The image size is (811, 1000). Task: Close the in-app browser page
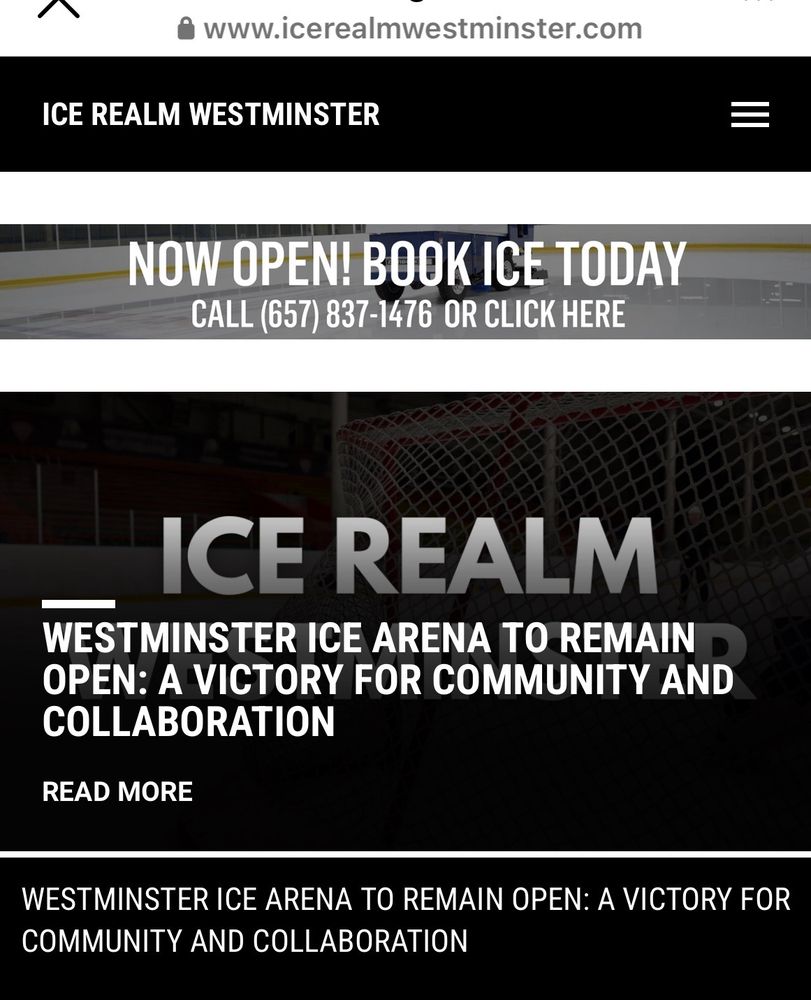[x=58, y=8]
